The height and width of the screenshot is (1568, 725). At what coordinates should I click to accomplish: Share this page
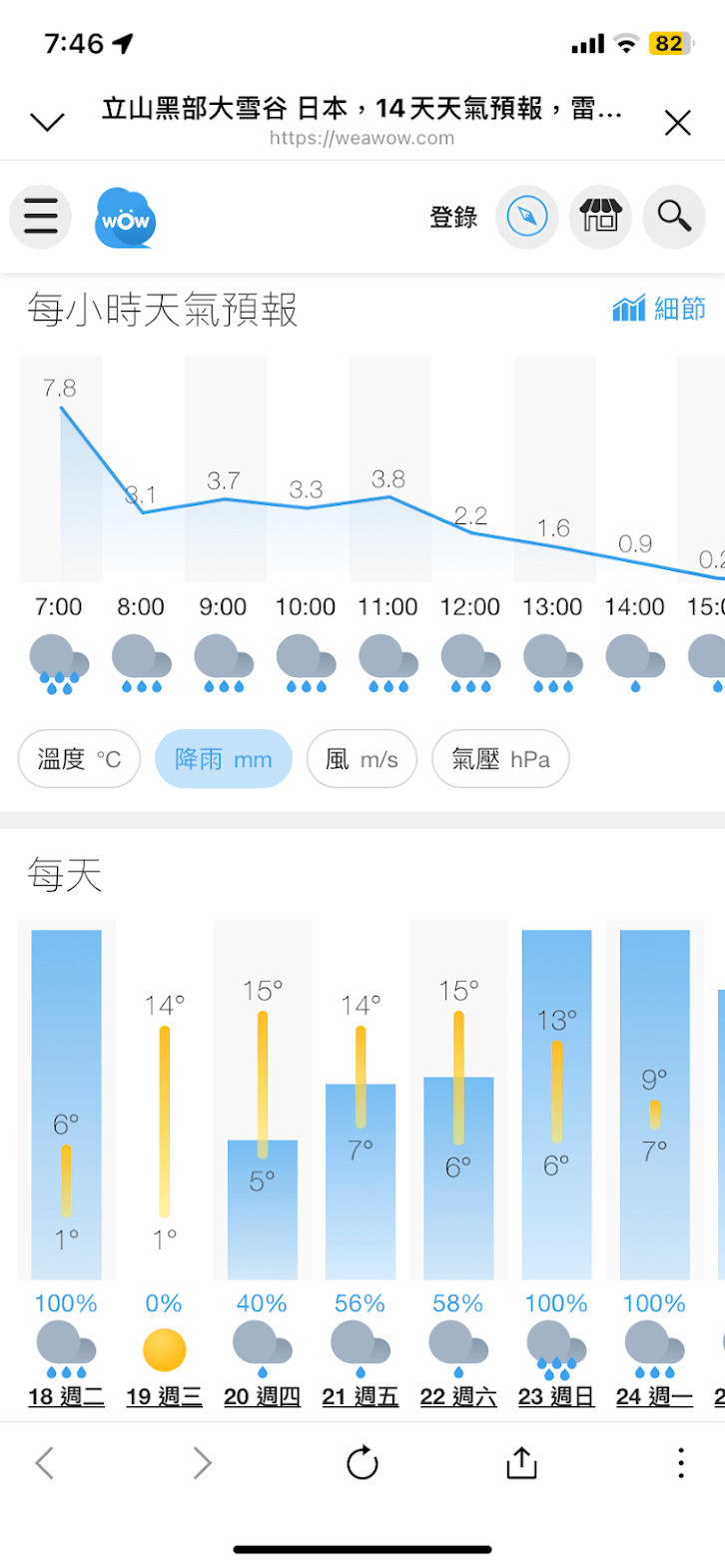pyautogui.click(x=521, y=1464)
